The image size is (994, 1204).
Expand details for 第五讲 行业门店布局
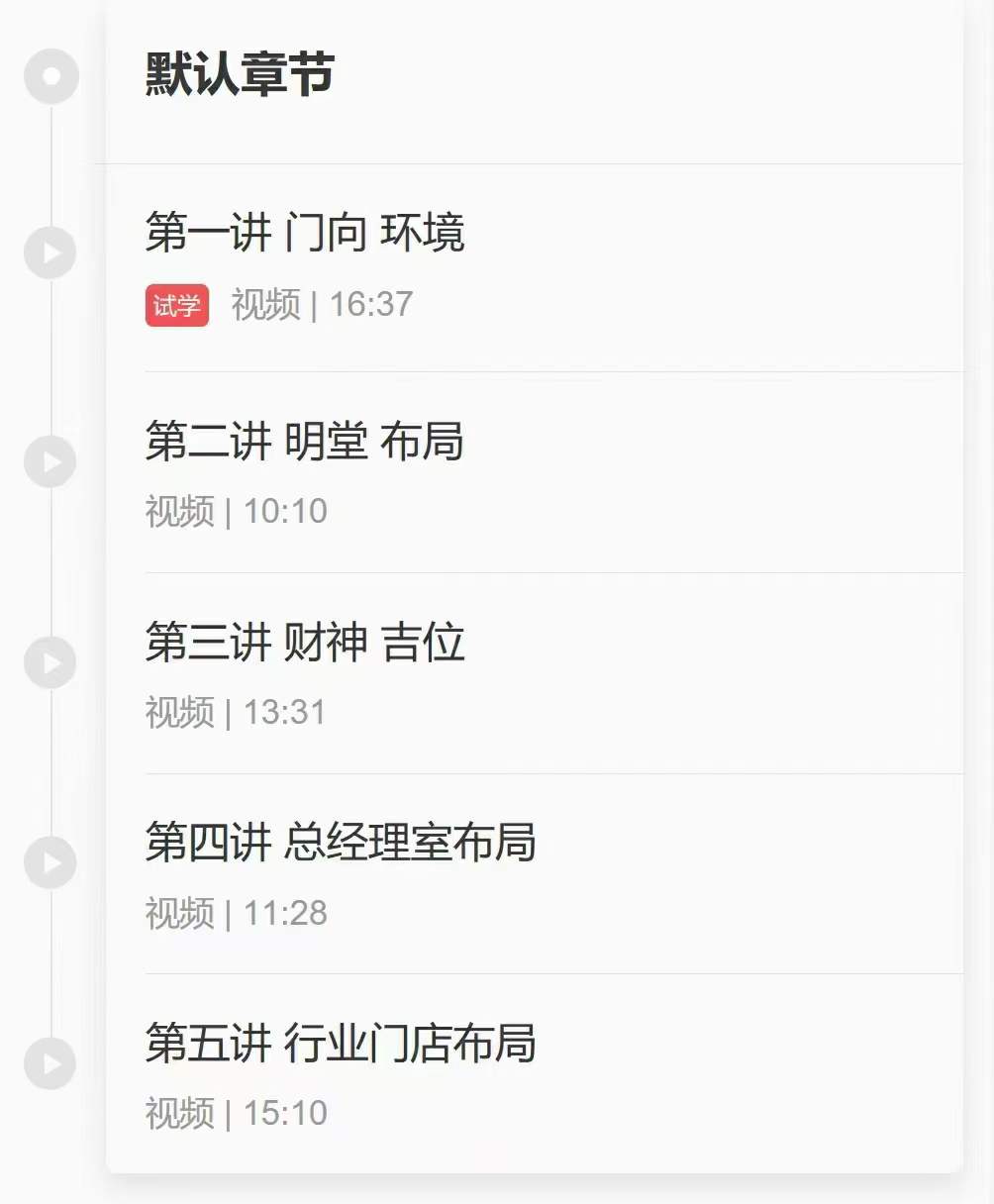click(x=341, y=1044)
